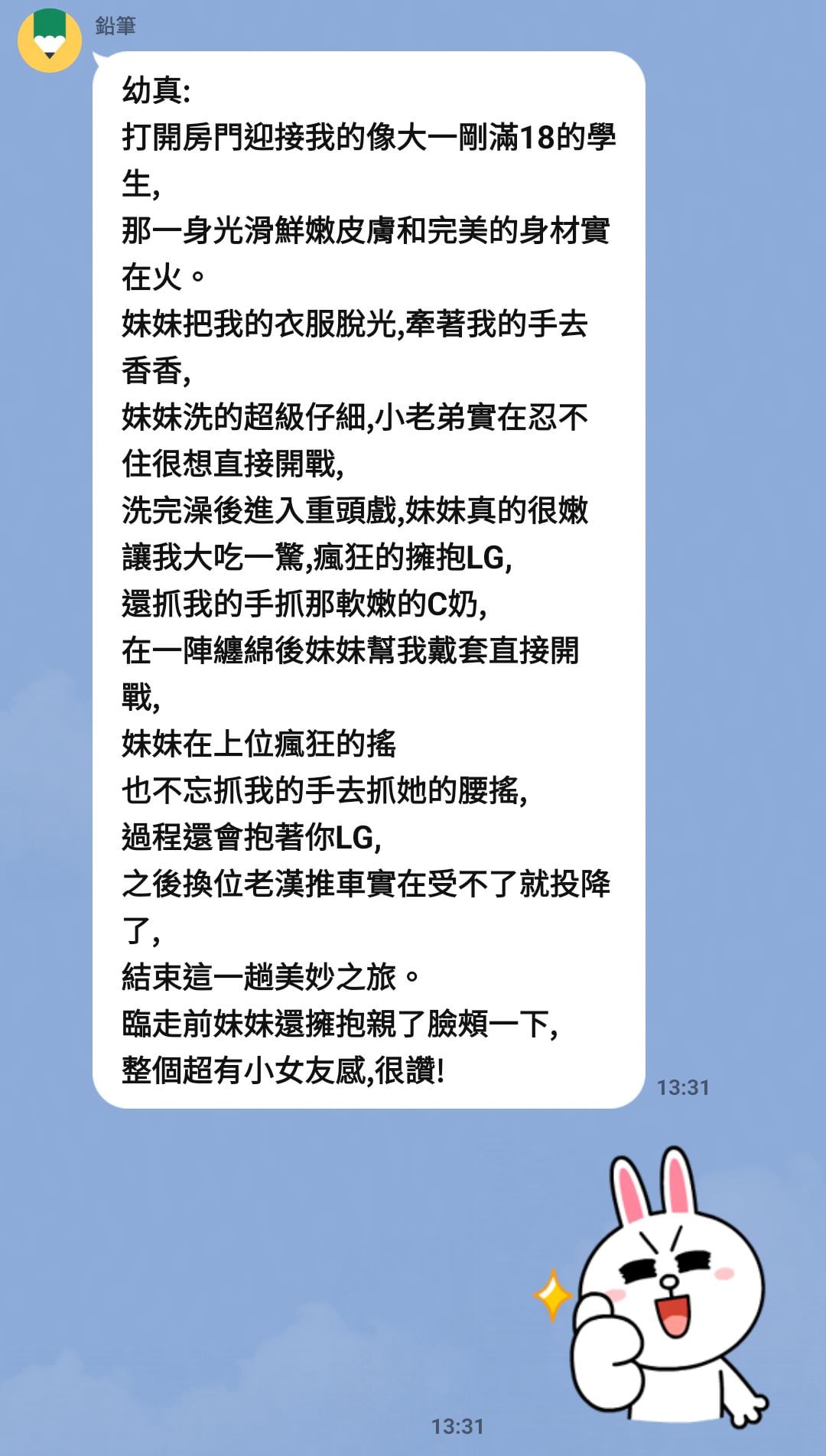
Task: Open 鉛筆's profile avatar
Action: (x=50, y=40)
